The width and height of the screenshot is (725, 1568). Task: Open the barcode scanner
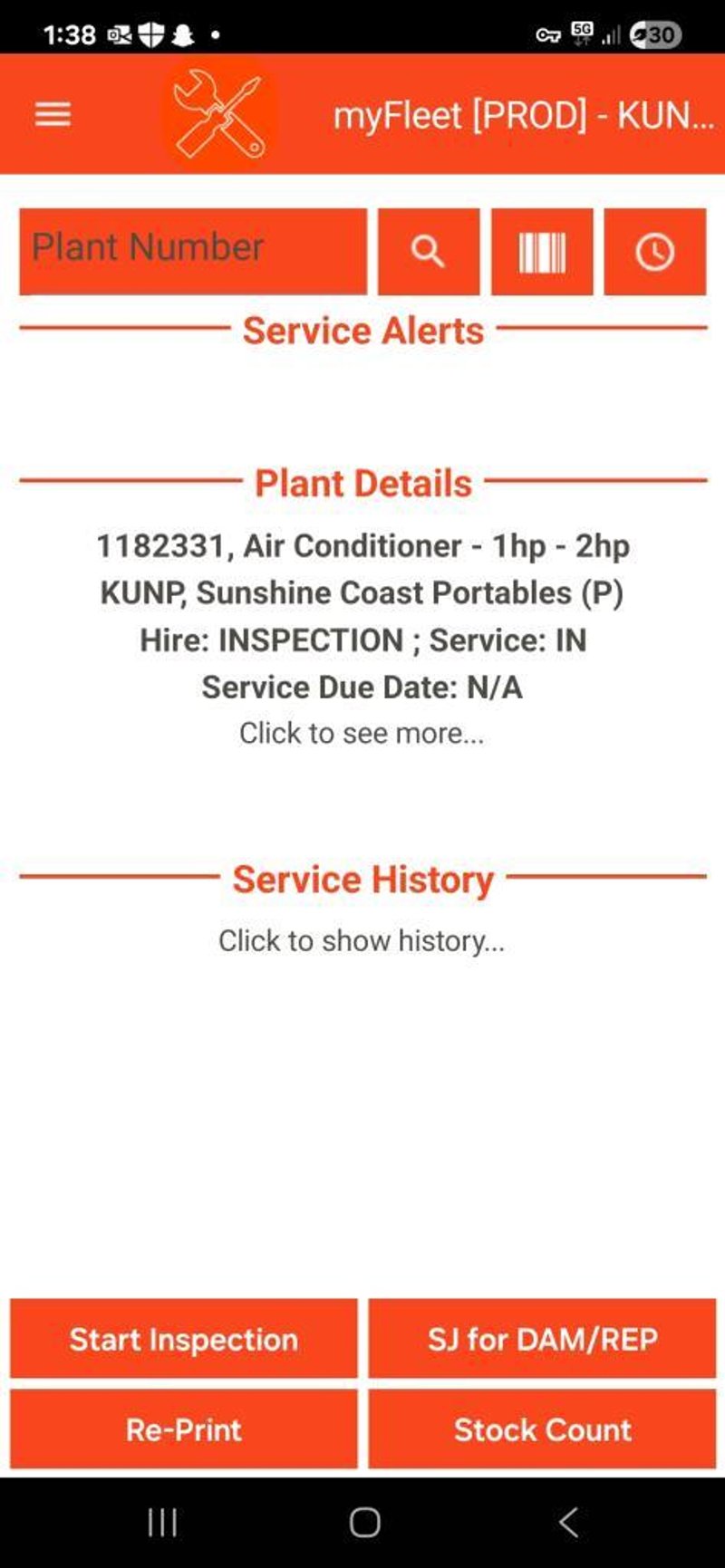[542, 251]
